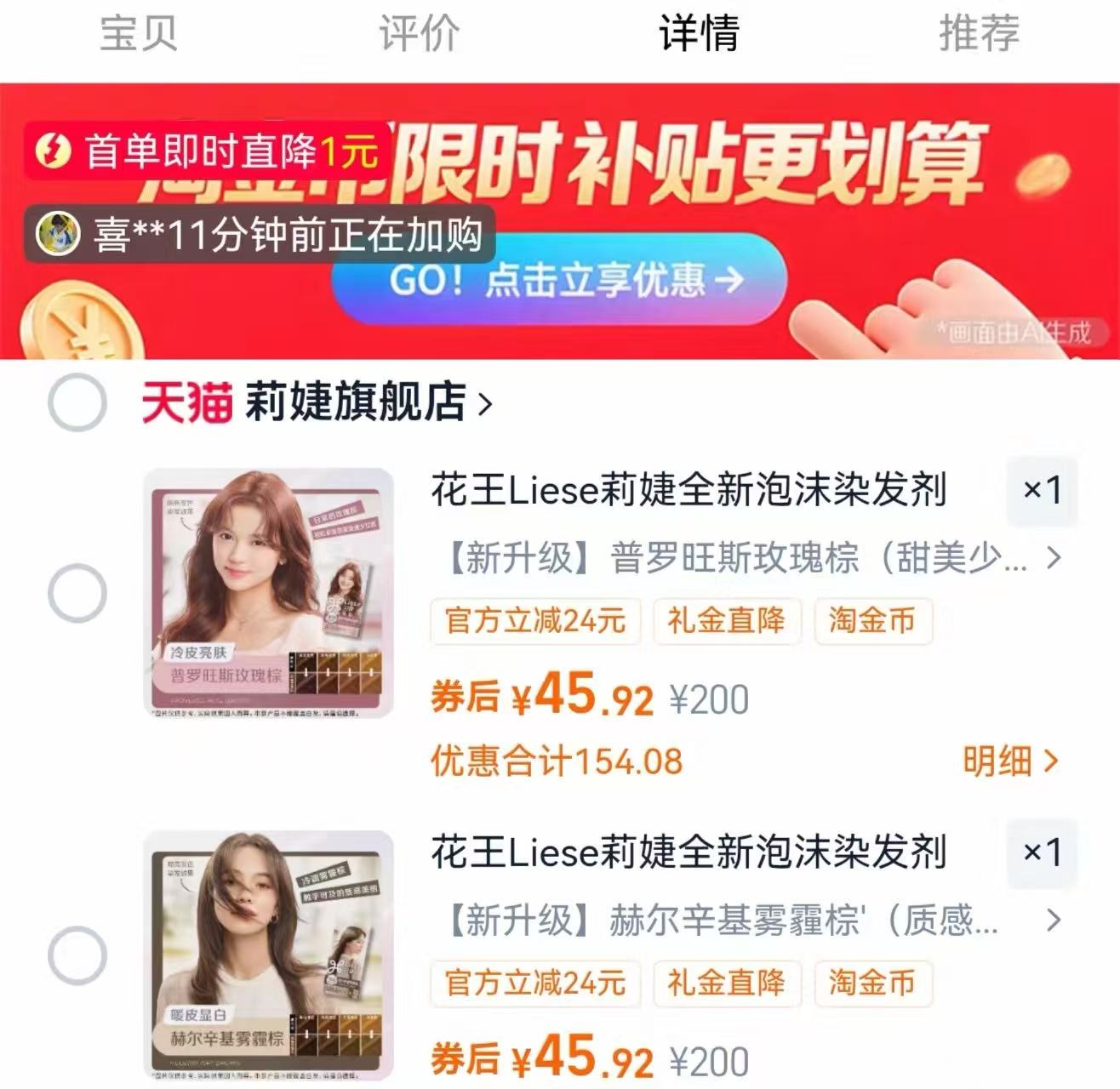Select all items from 莉婕旗舰店
This screenshot has width=1120, height=1089.
[x=77, y=402]
